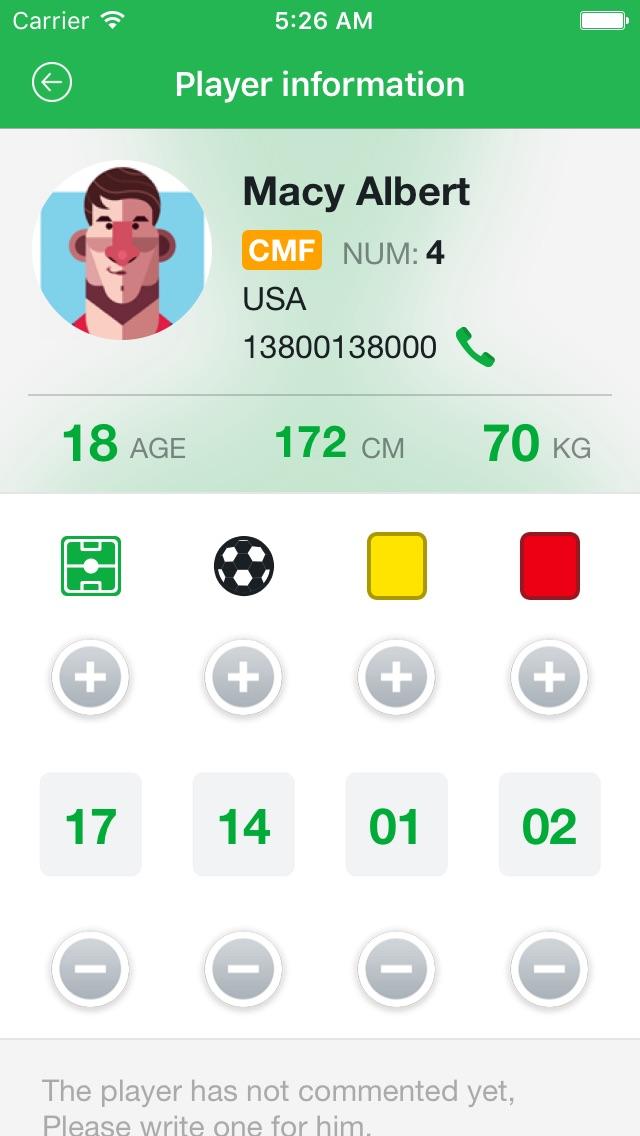Add a yellow card

[396, 678]
